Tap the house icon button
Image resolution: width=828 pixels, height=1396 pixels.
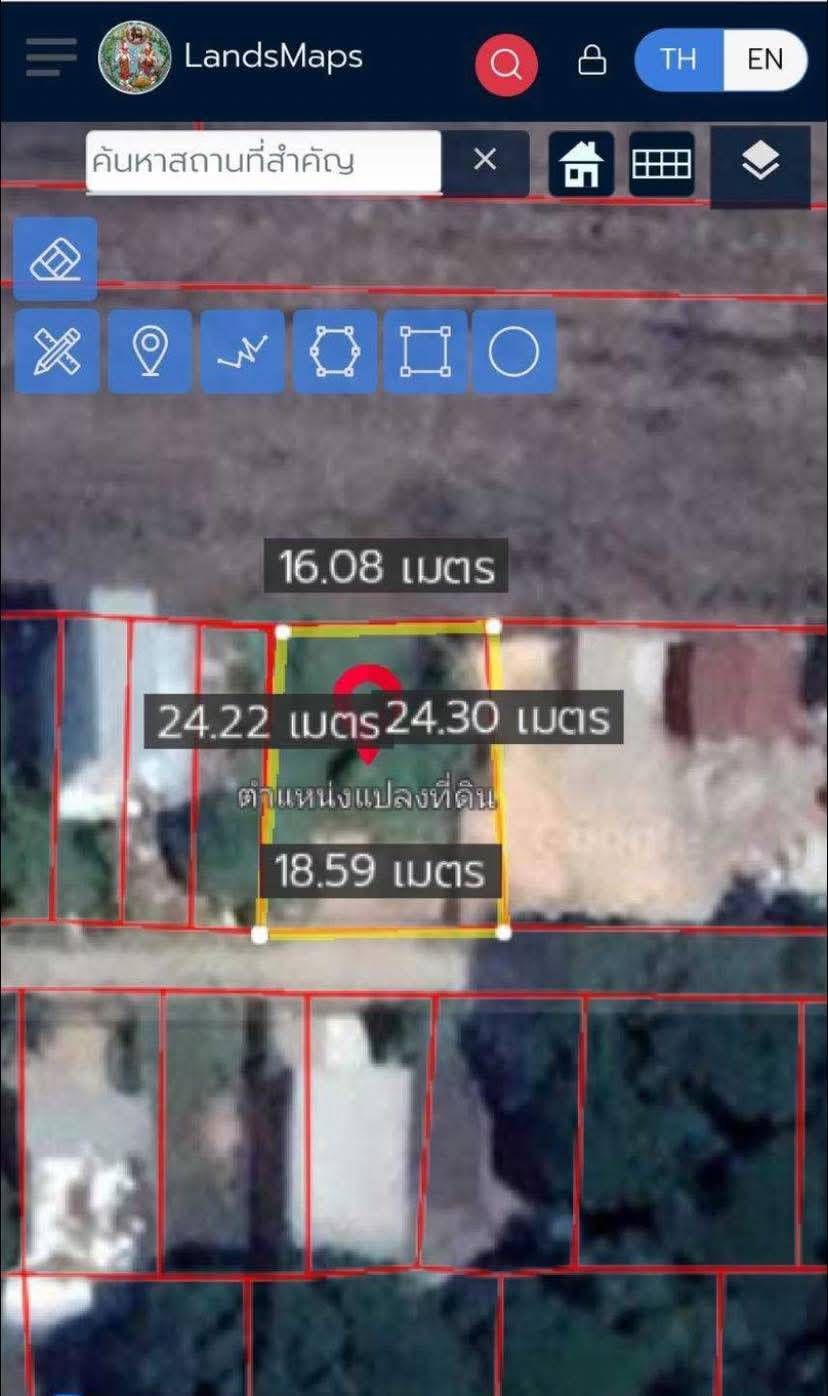[x=581, y=164]
